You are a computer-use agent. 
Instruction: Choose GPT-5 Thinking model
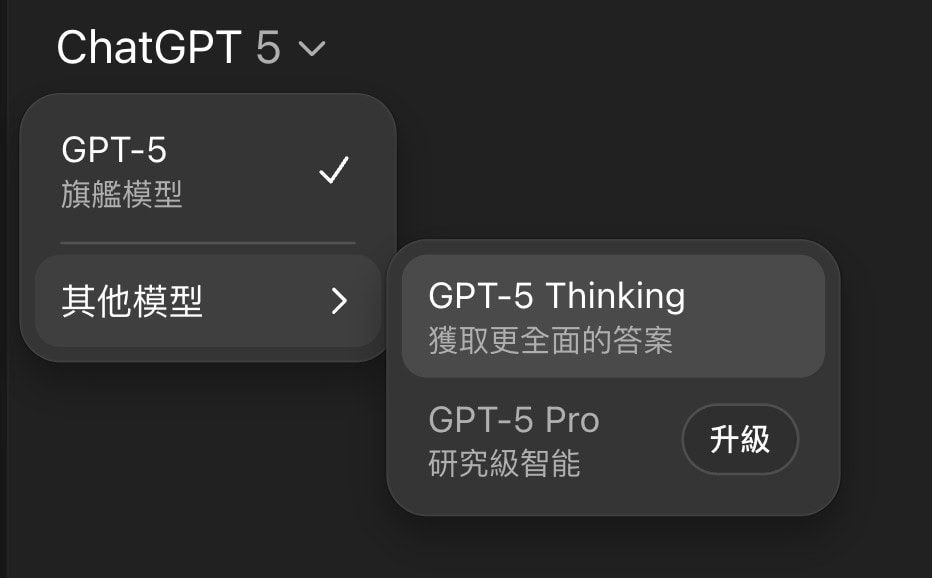click(x=612, y=316)
